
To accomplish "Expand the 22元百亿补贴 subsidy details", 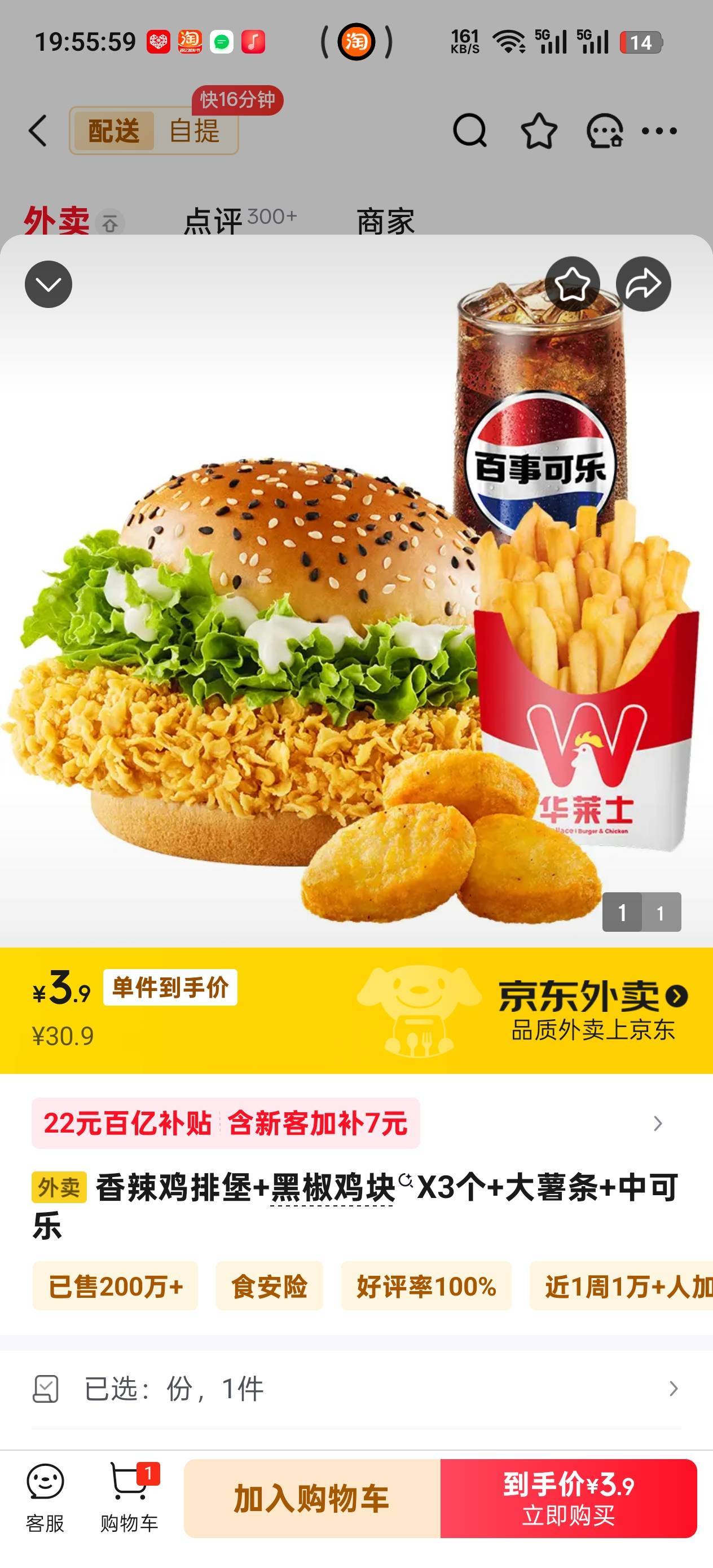I will pos(356,1123).
